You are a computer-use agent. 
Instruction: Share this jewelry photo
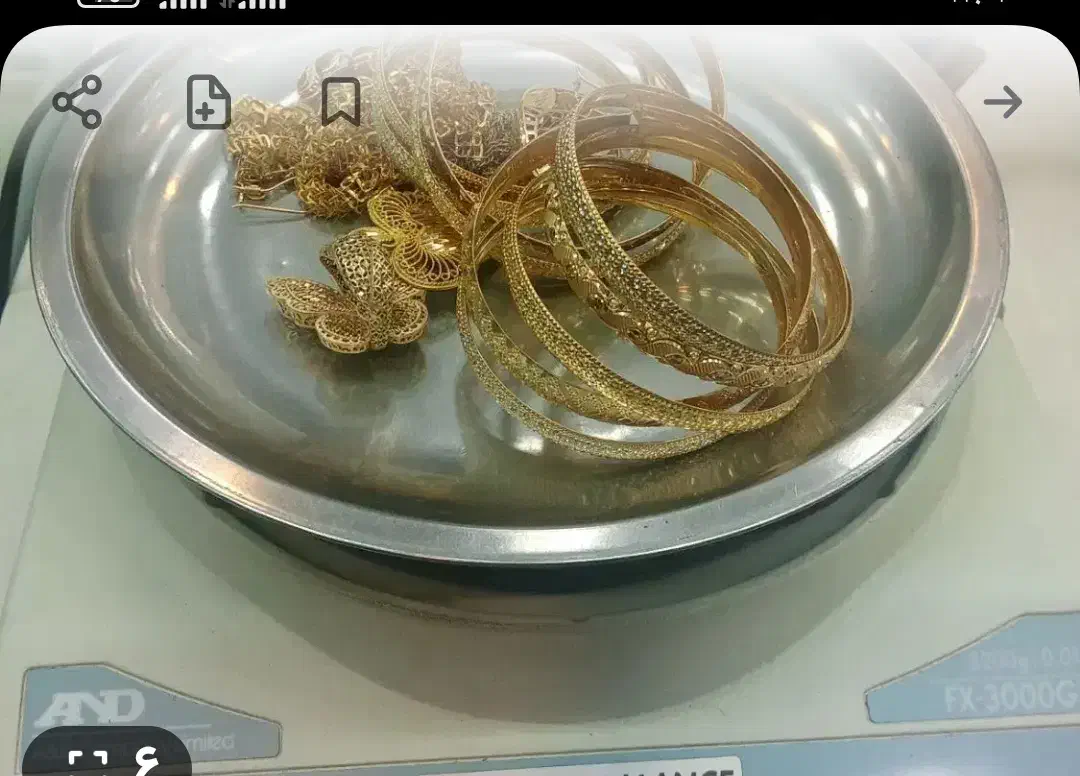coord(77,101)
